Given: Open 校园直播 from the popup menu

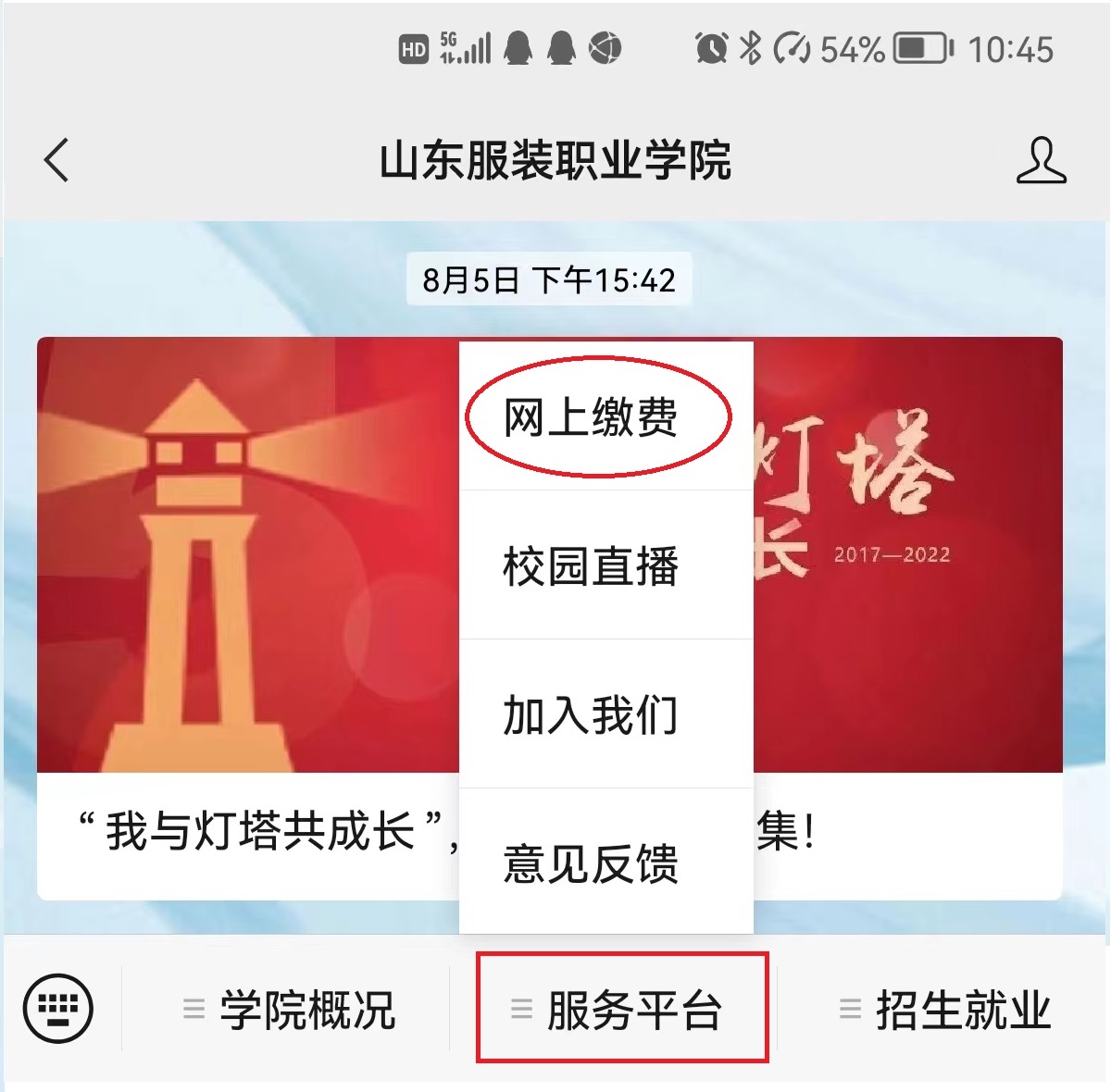Looking at the screenshot, I should (593, 566).
